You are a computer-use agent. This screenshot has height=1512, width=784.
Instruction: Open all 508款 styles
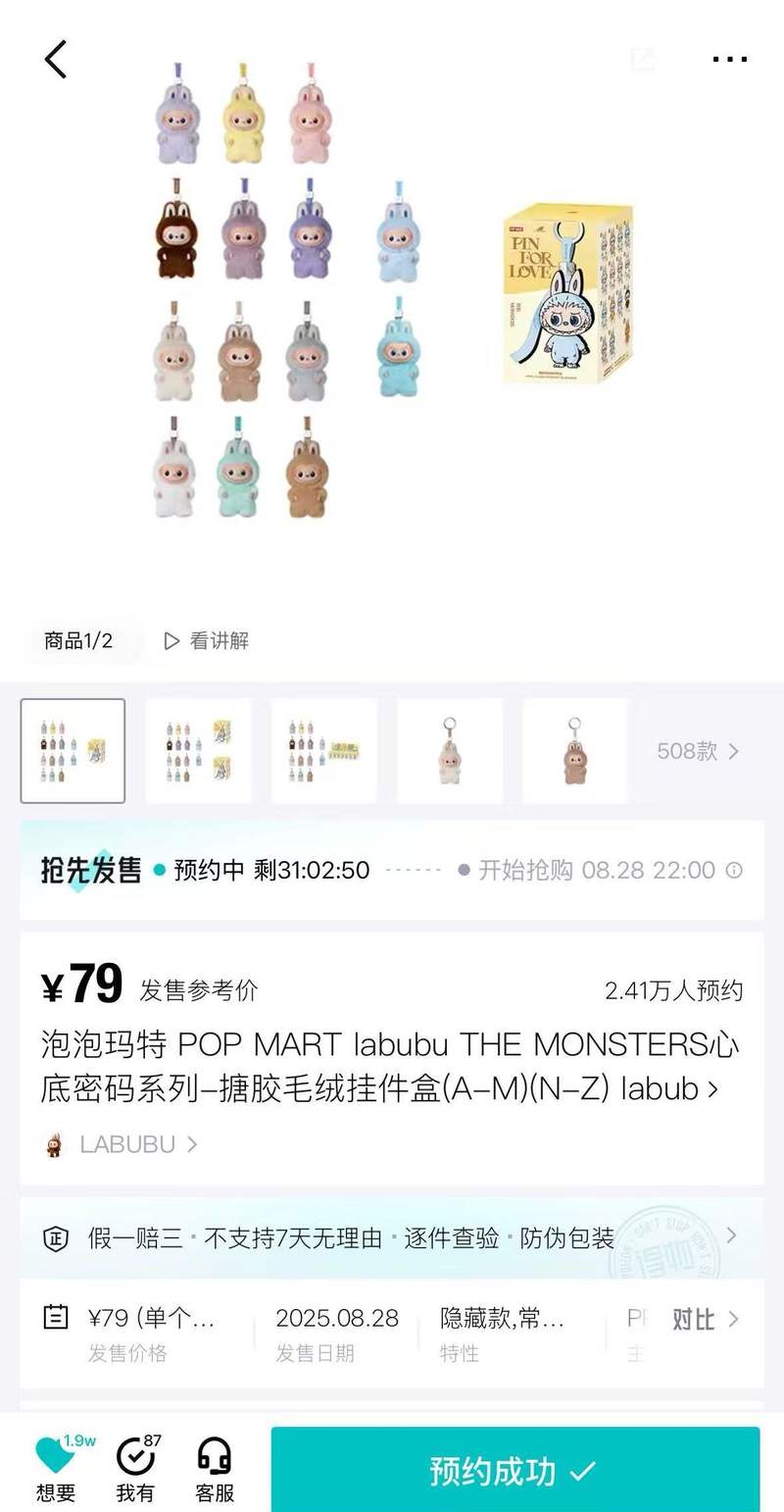pos(698,751)
